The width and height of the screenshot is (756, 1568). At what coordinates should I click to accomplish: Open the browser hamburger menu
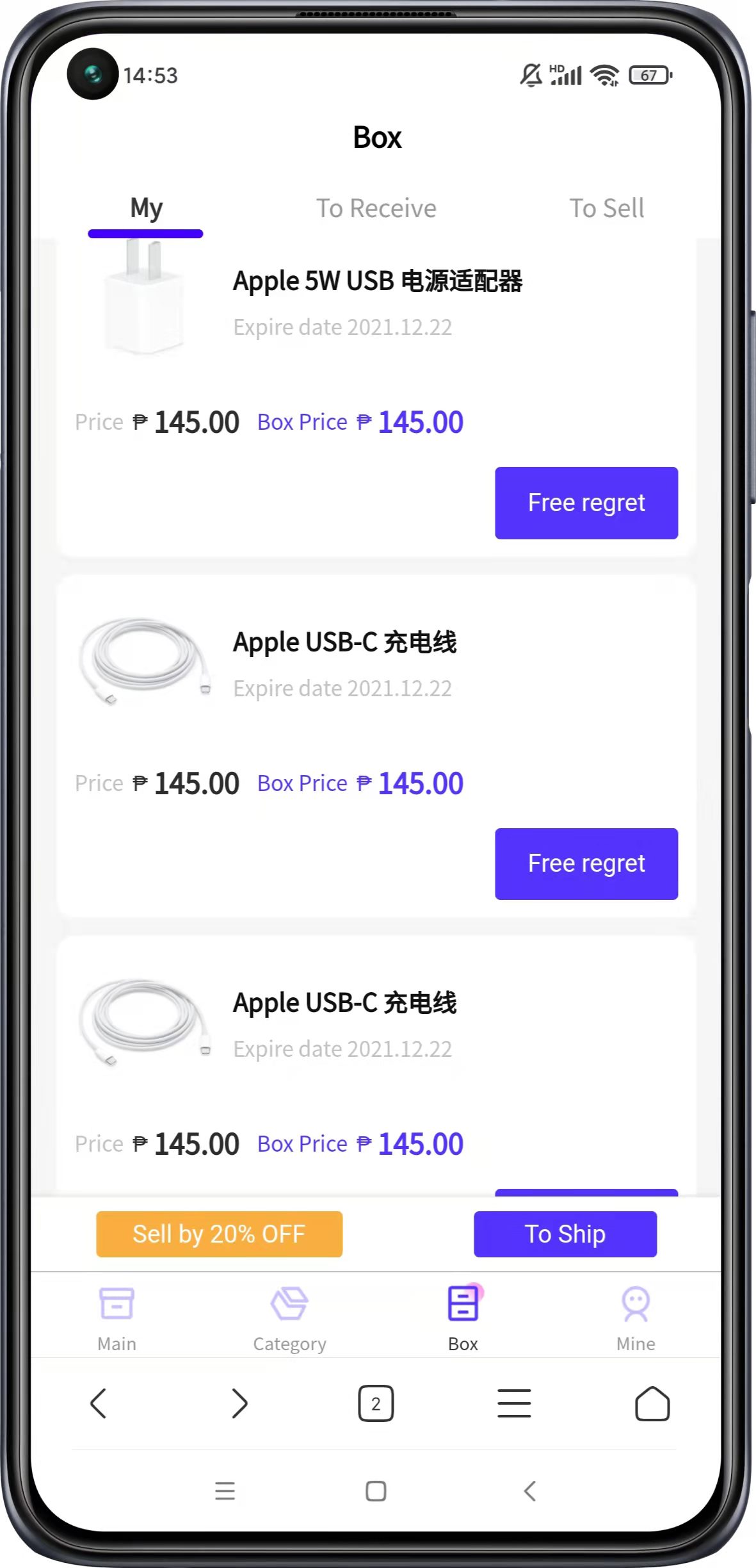pyautogui.click(x=514, y=1403)
